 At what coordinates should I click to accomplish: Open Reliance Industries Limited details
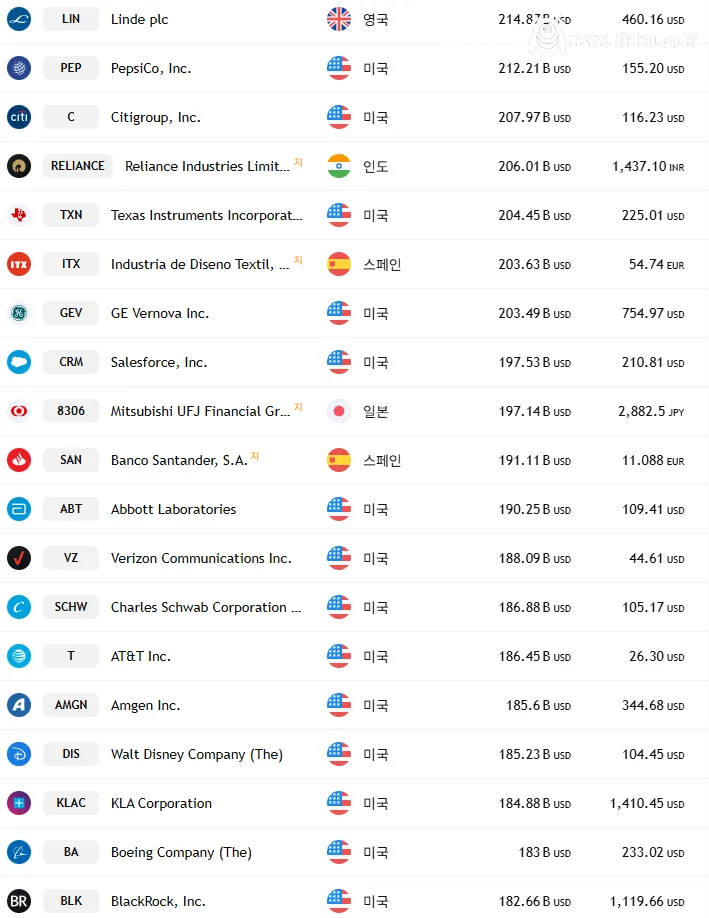tap(207, 166)
